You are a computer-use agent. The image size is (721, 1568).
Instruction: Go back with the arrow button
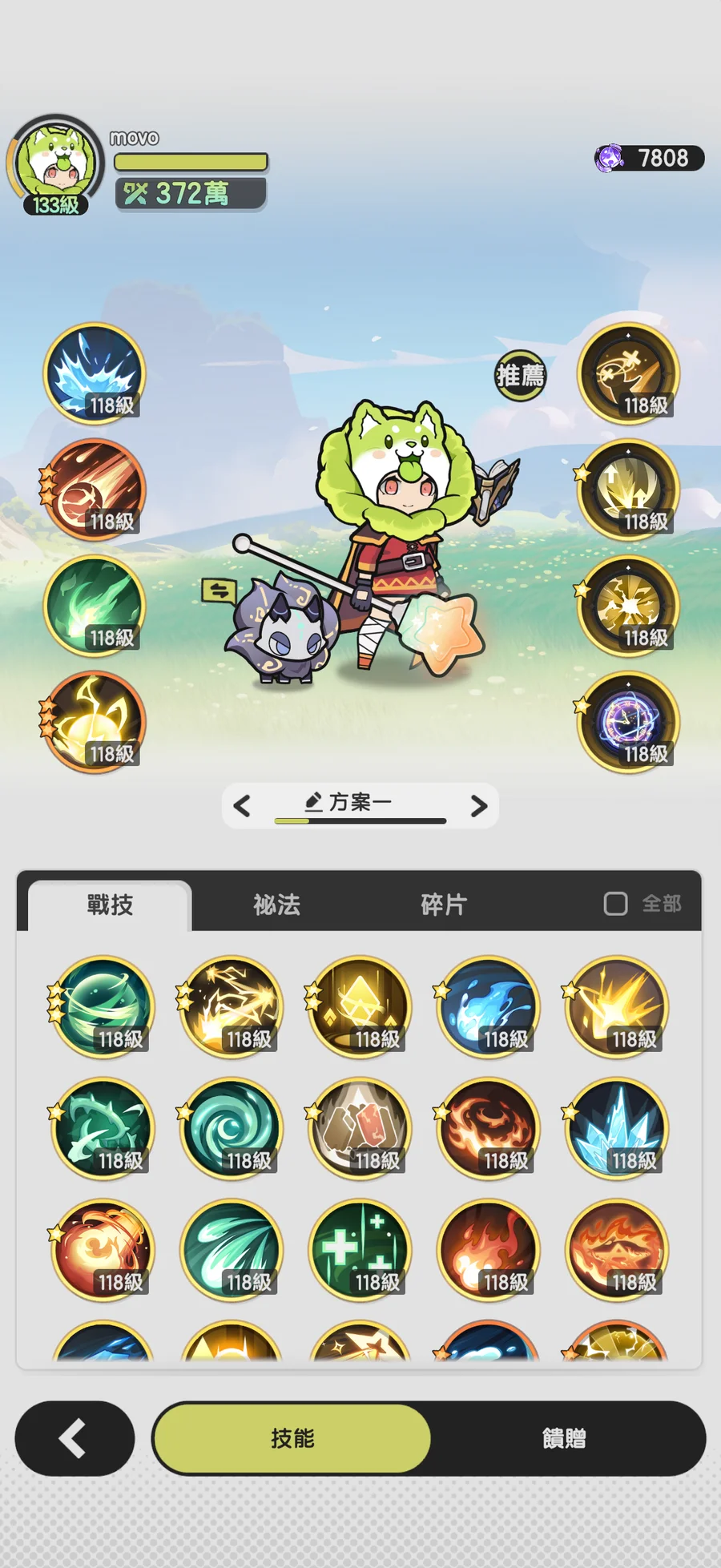coord(74,1438)
